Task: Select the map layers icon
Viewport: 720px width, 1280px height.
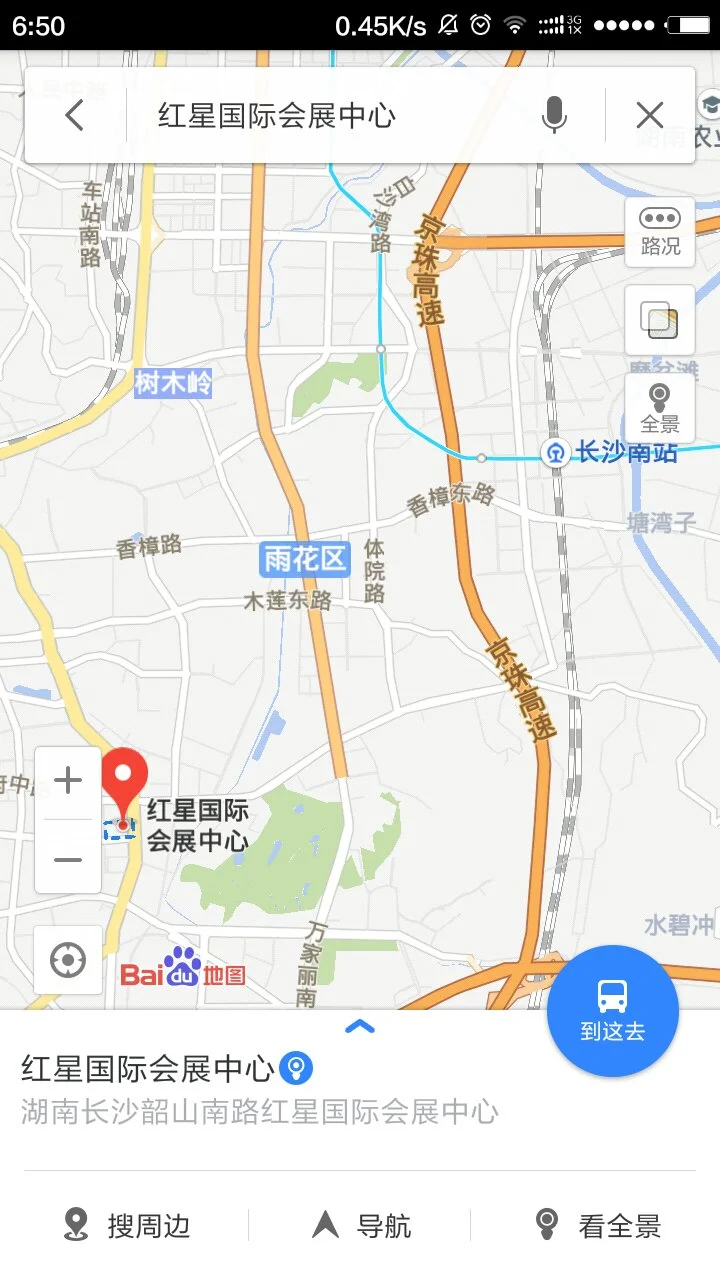Action: pyautogui.click(x=659, y=320)
